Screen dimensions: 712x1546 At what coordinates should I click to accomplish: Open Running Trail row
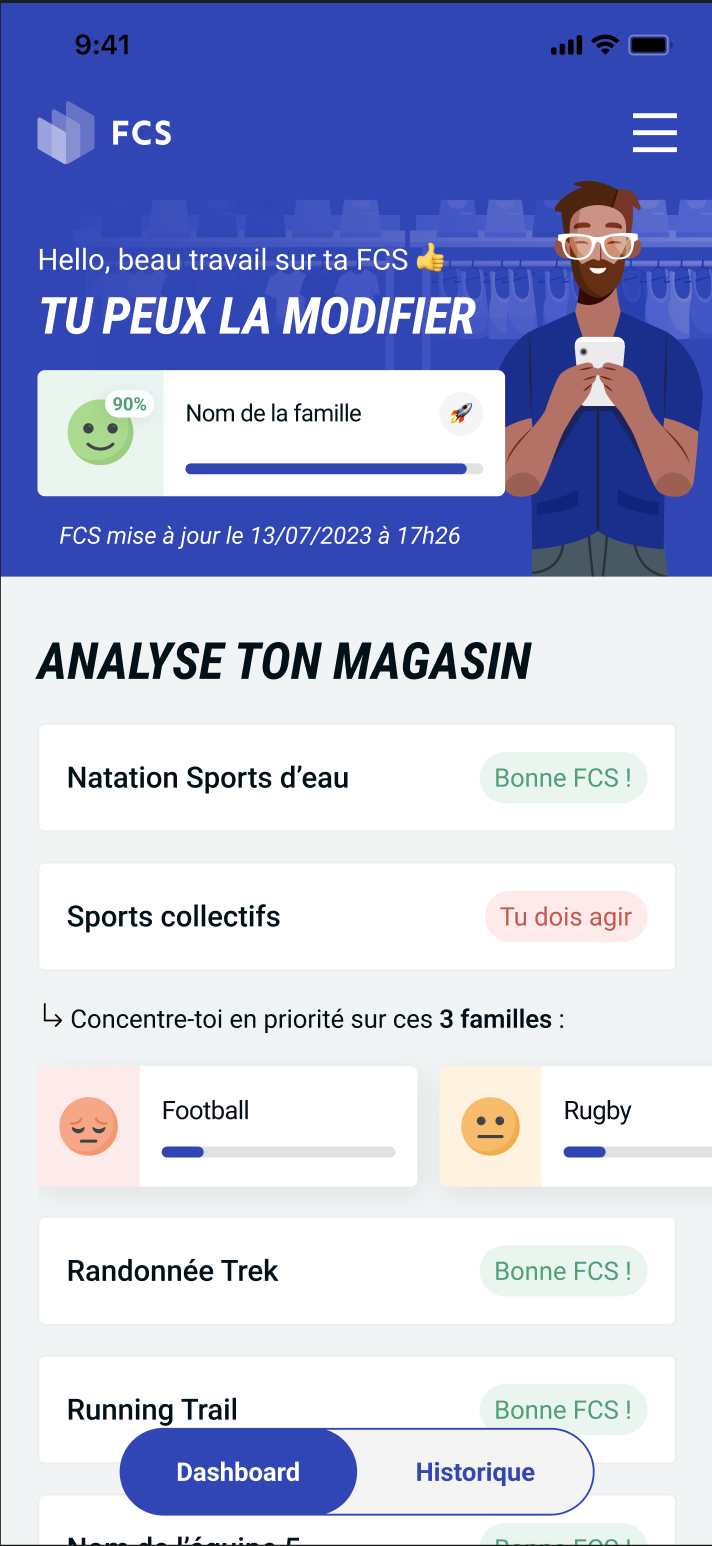[x=300, y=1400]
